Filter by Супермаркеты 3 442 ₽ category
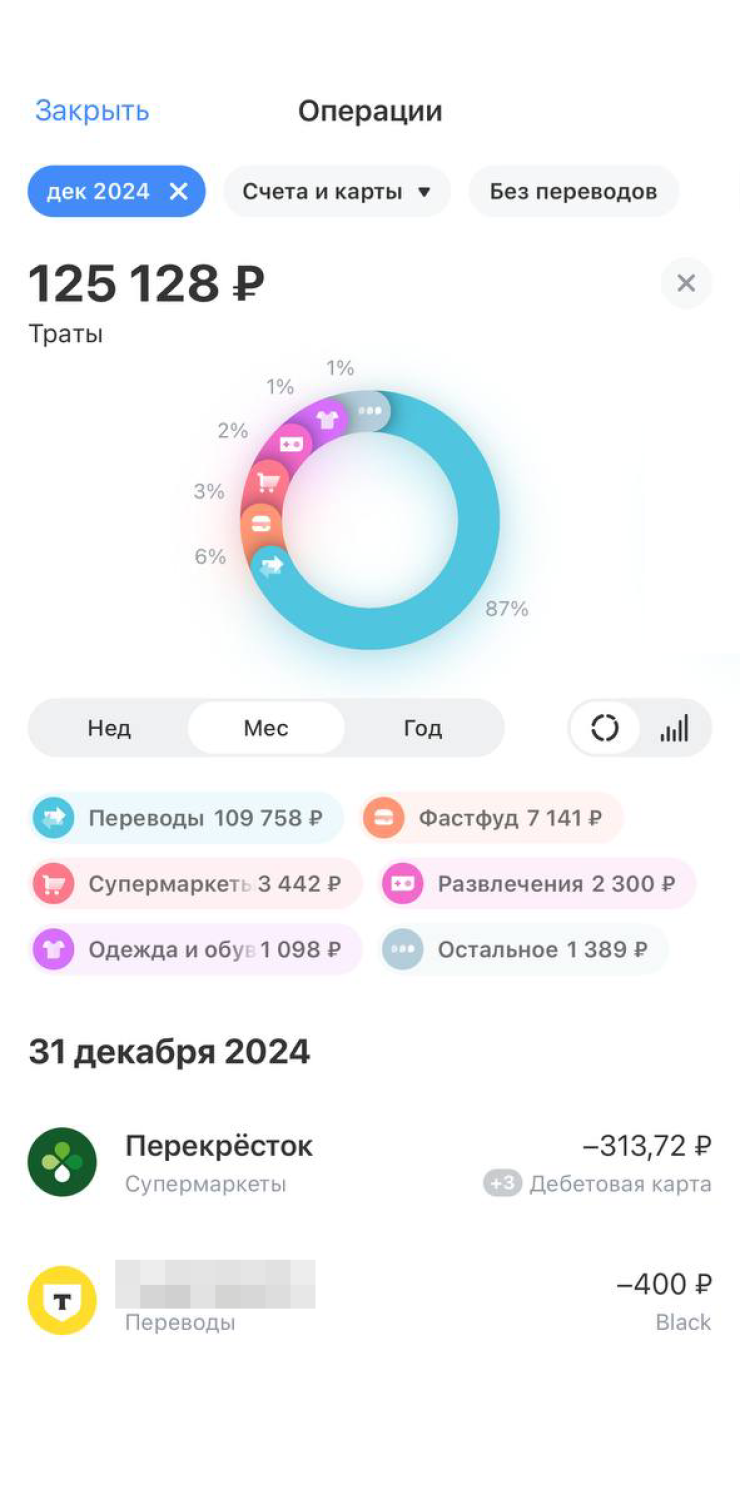This screenshot has width=741, height=1490. (x=195, y=884)
